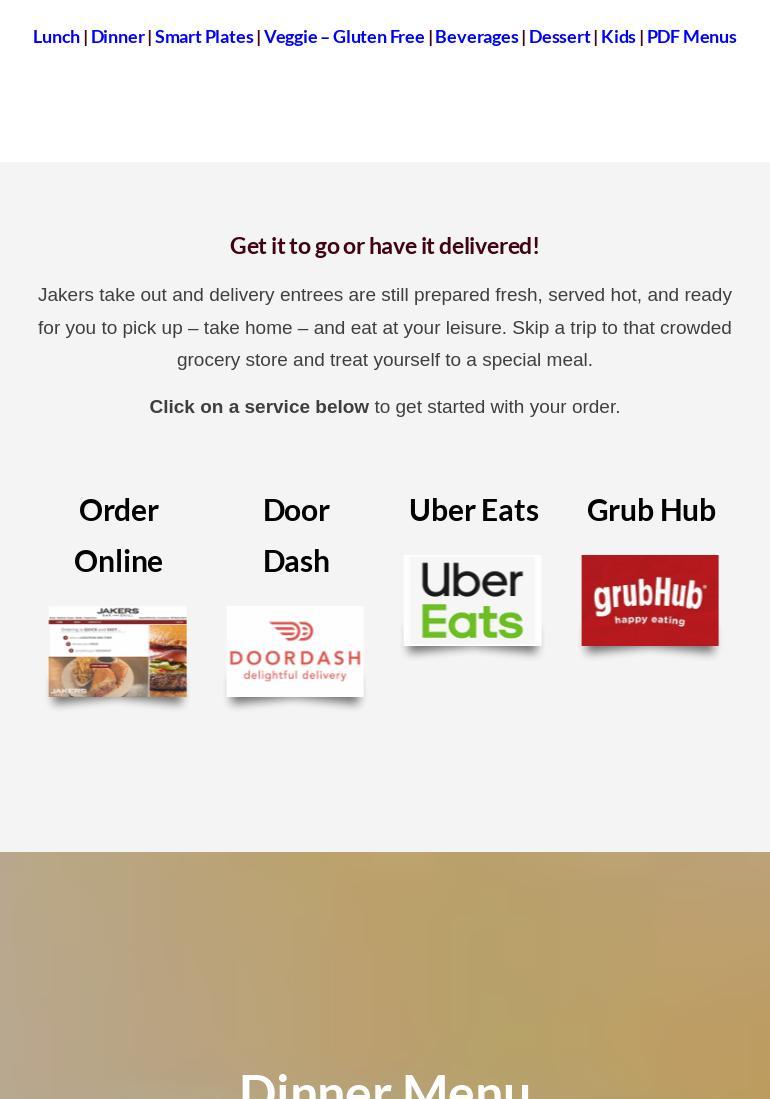Open the PDF Menus link
The width and height of the screenshot is (770, 1099).
click(691, 37)
